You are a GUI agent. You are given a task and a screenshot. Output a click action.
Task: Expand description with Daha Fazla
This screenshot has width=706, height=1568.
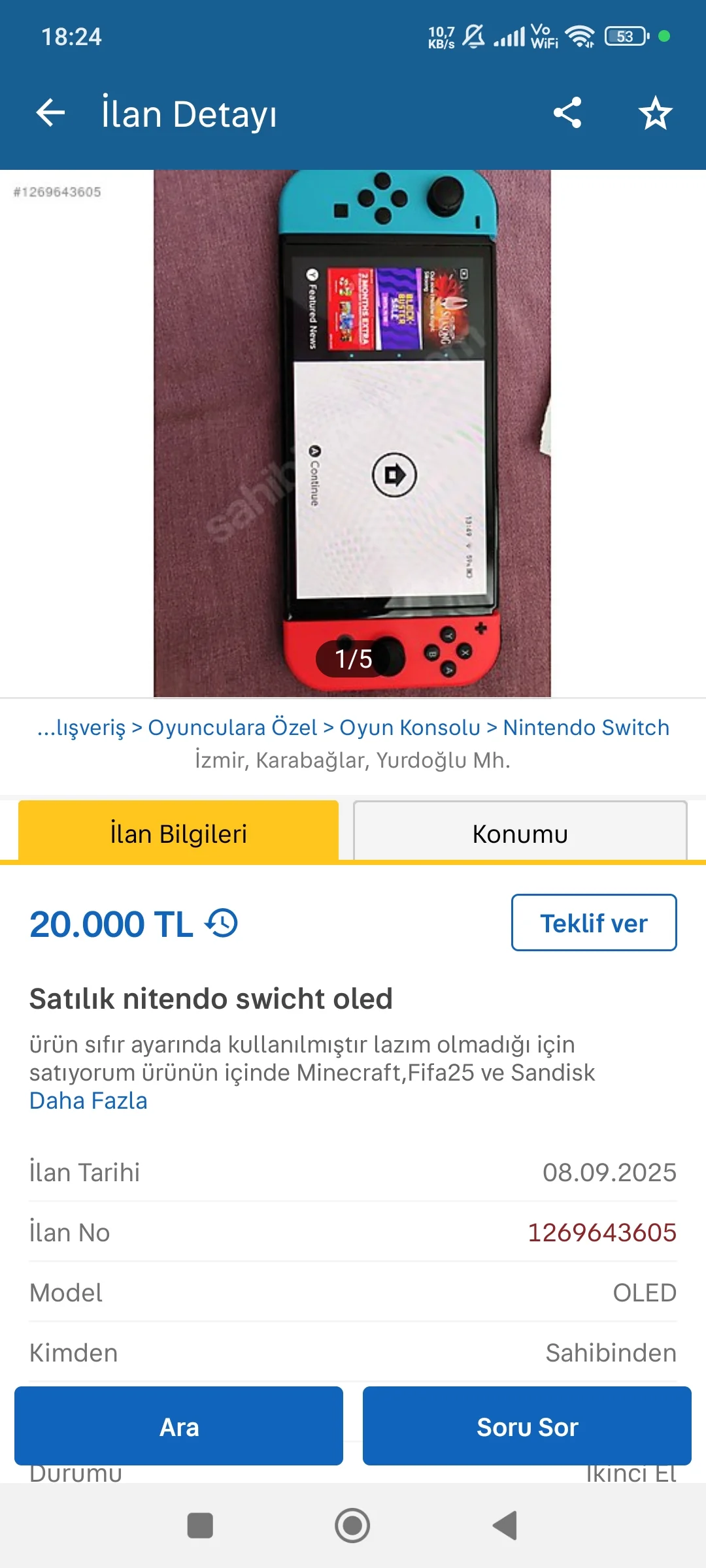pos(88,1101)
